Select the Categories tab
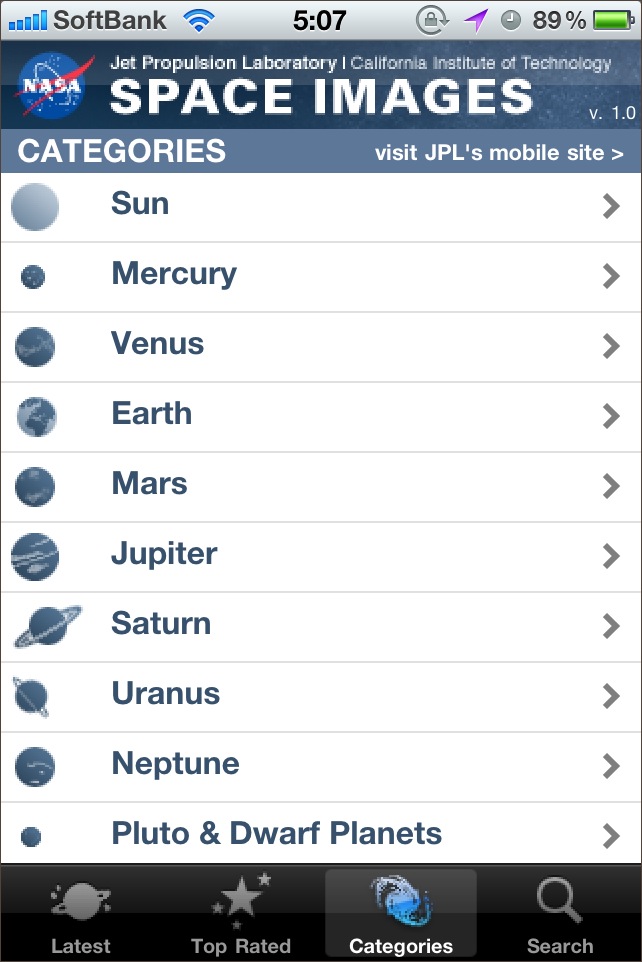642x962 pixels. (x=401, y=915)
